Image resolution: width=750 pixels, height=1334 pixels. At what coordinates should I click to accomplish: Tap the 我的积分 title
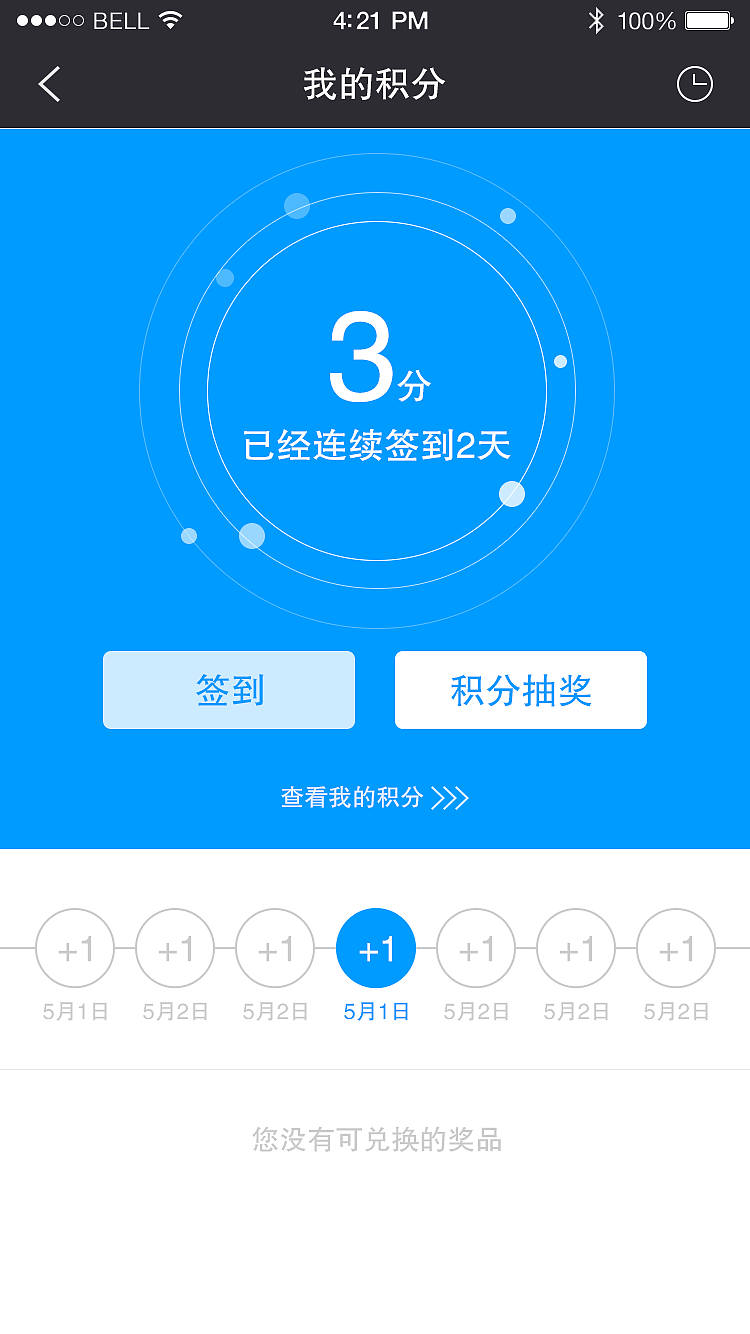click(x=375, y=84)
